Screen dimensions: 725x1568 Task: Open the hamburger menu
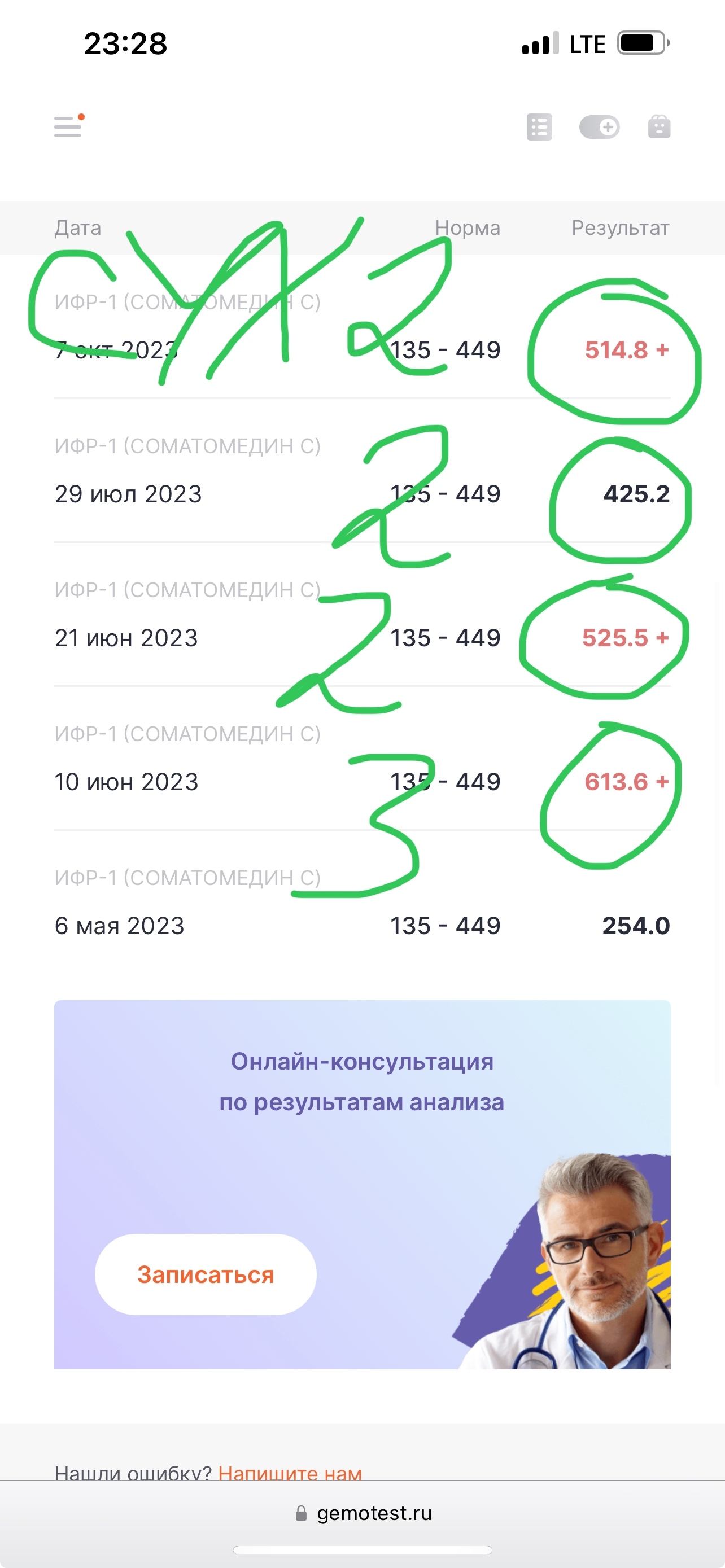click(x=68, y=126)
